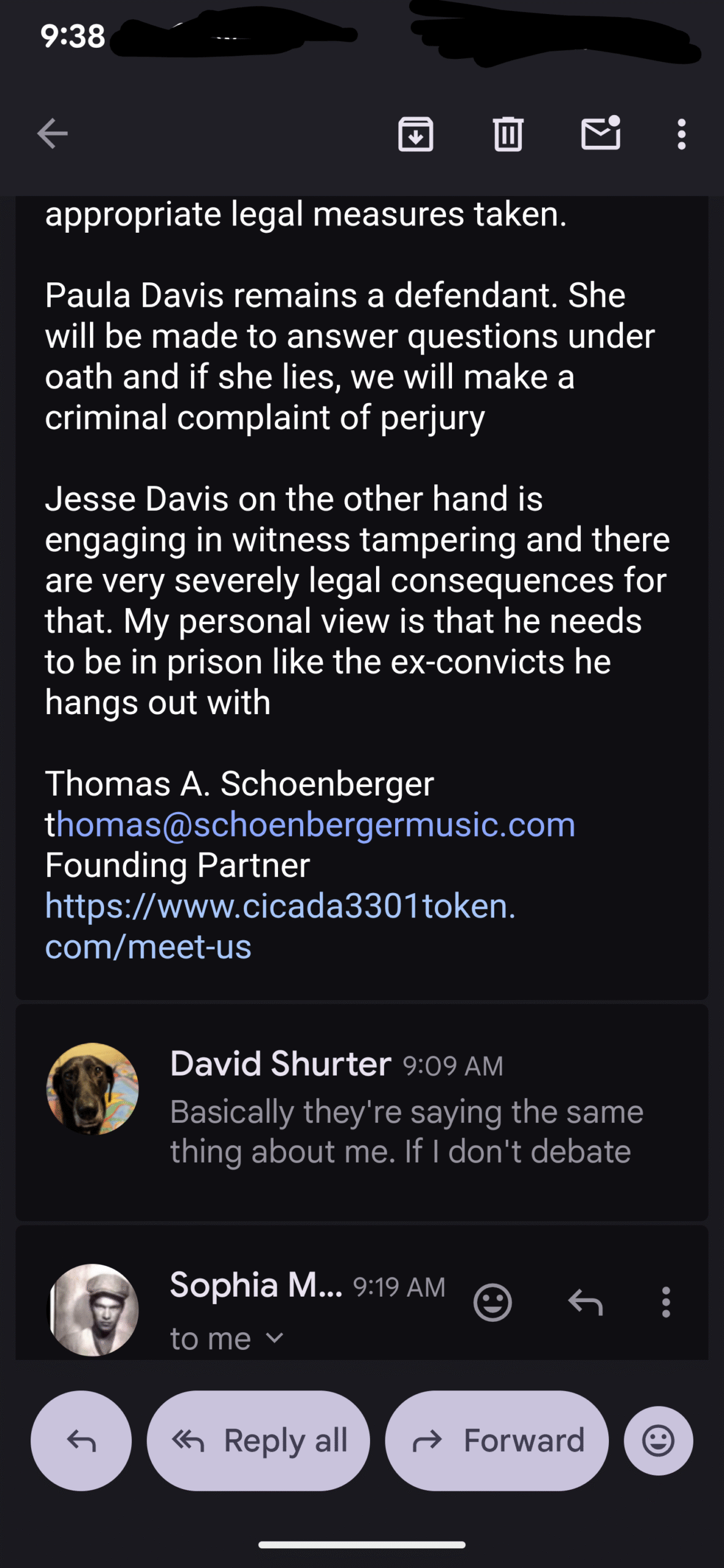724x1568 pixels.
Task: Add emoji reaction to Sophia's message
Action: (492, 1302)
